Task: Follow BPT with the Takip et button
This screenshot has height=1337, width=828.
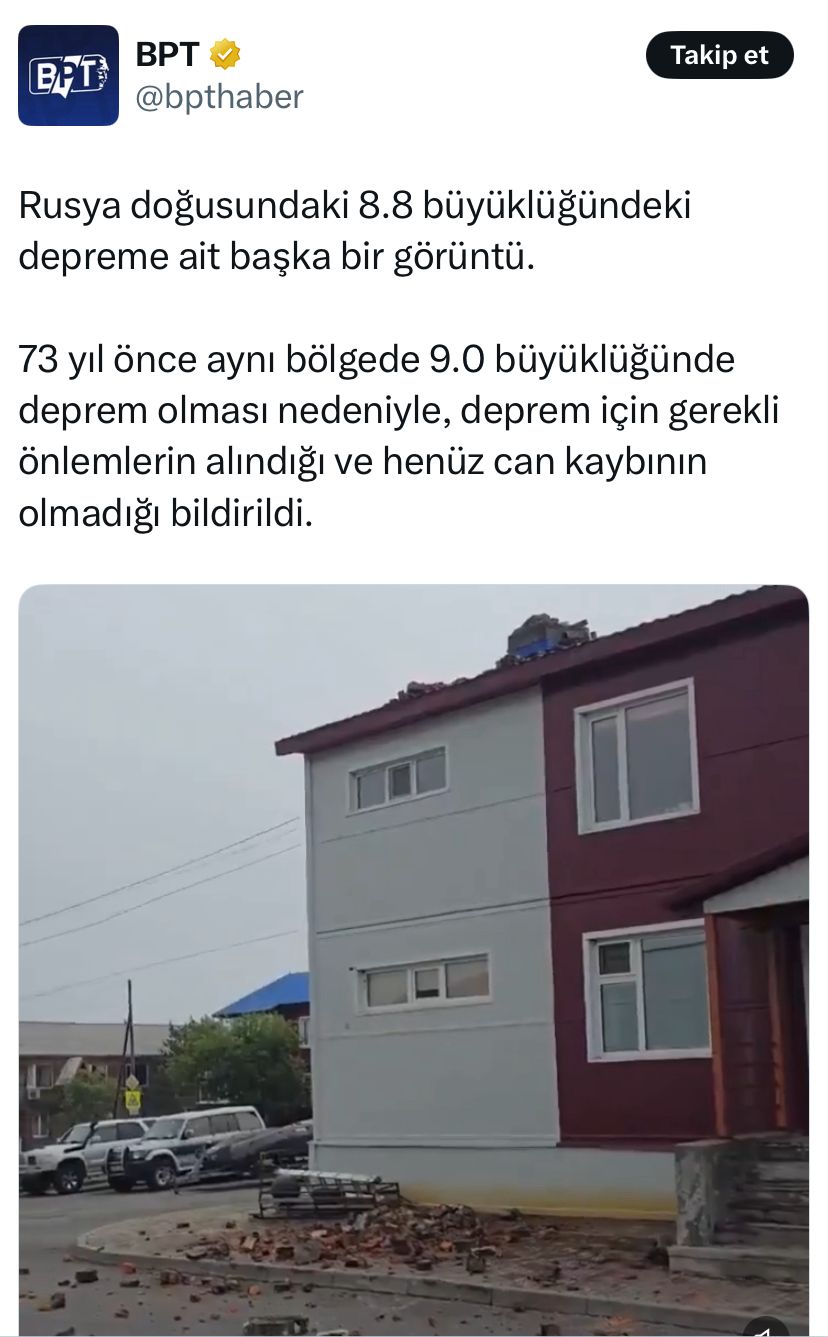Action: tap(719, 56)
